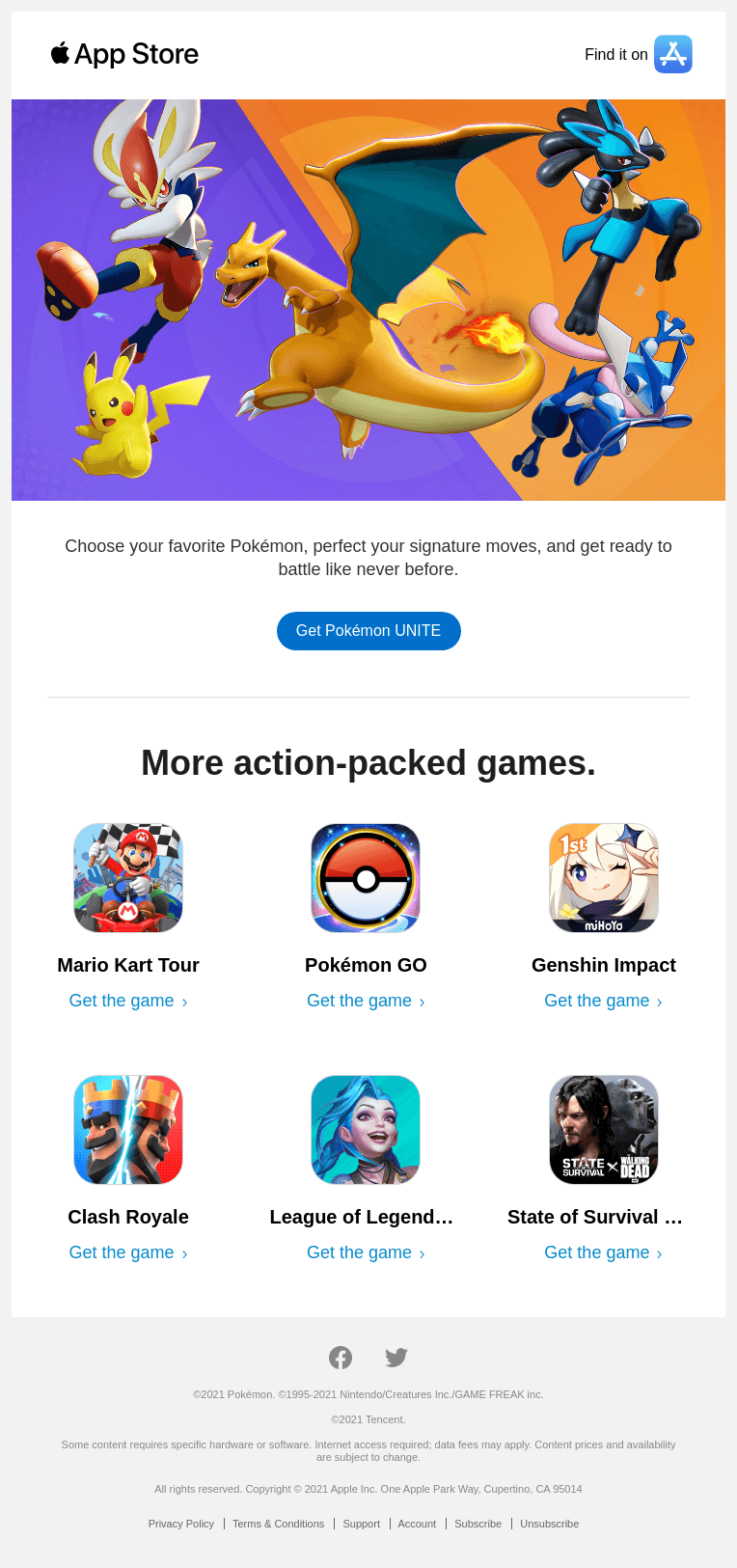737x1568 pixels.
Task: Open the Account link
Action: tap(417, 1524)
